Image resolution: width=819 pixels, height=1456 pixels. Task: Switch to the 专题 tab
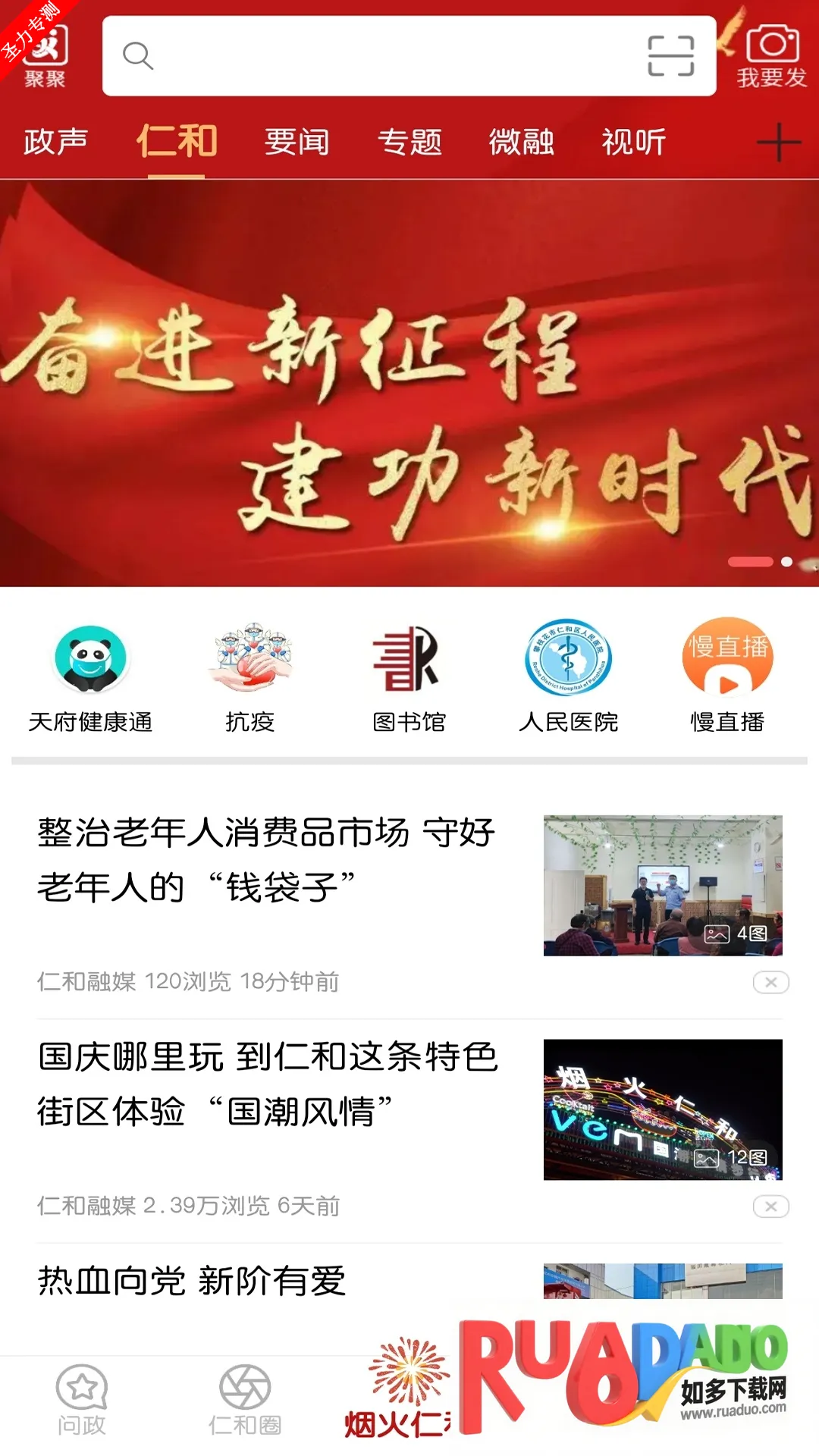(x=409, y=142)
